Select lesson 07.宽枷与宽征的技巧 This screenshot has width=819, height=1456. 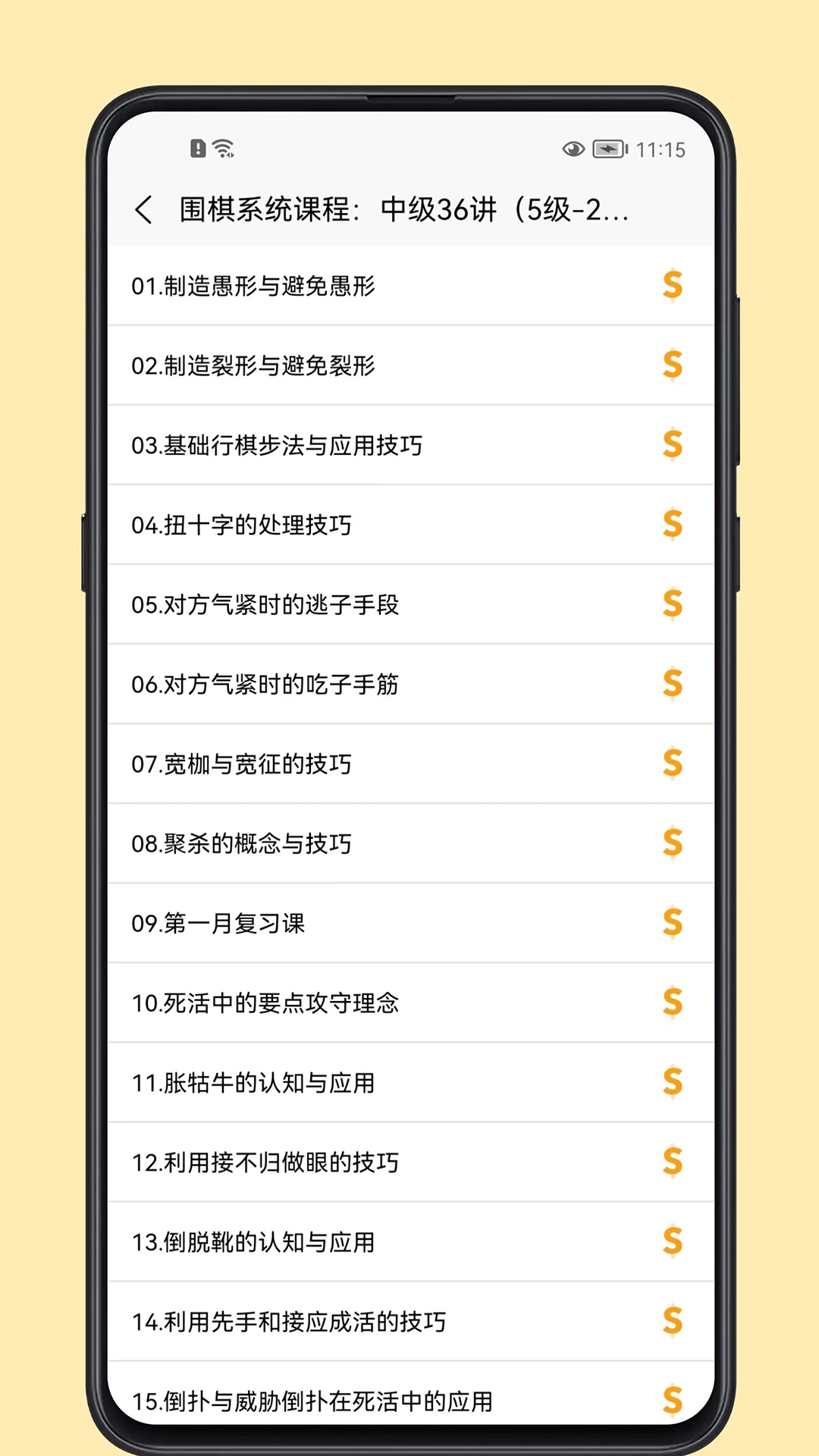pos(241,764)
